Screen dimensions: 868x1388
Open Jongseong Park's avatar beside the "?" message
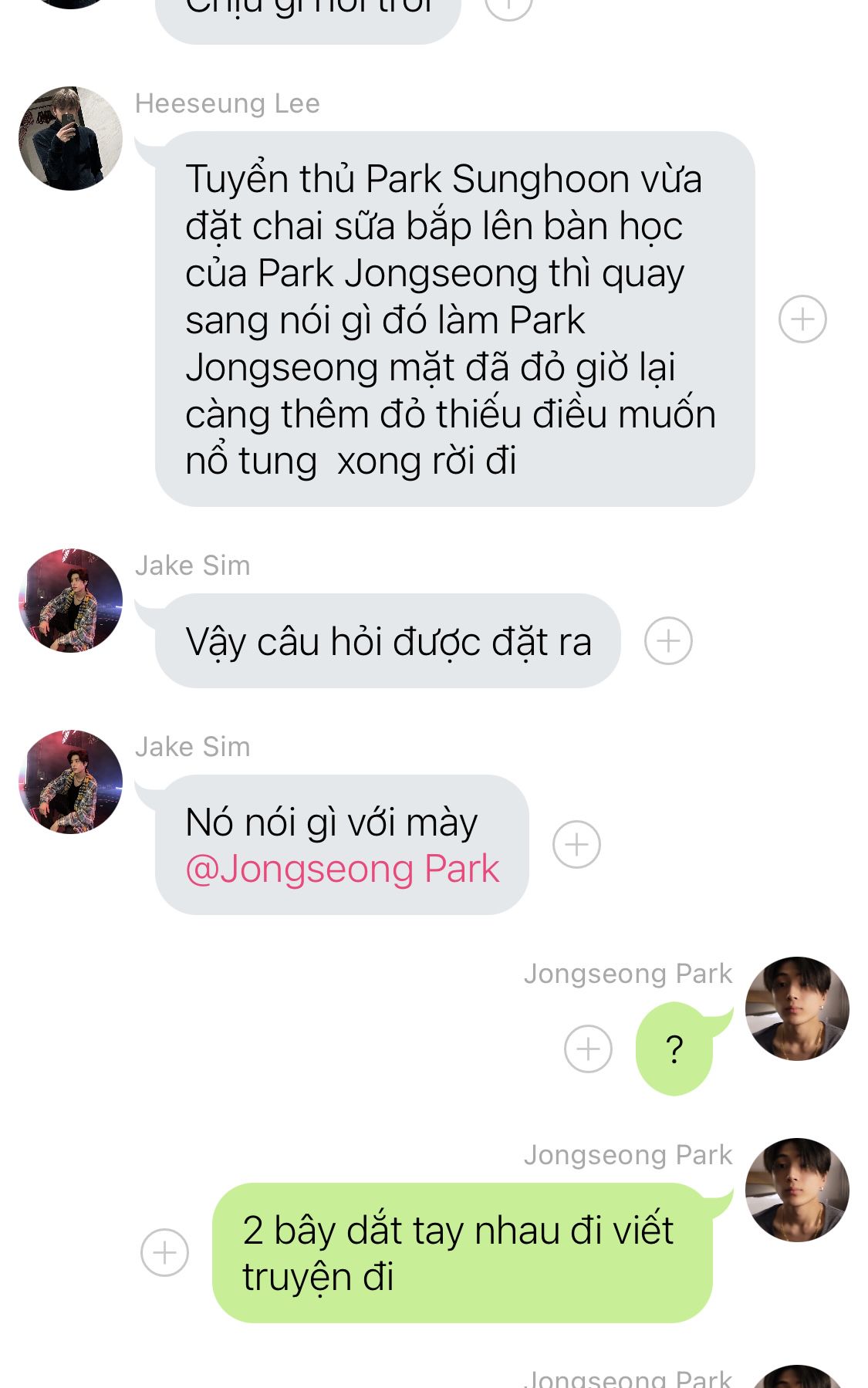[x=796, y=1008]
